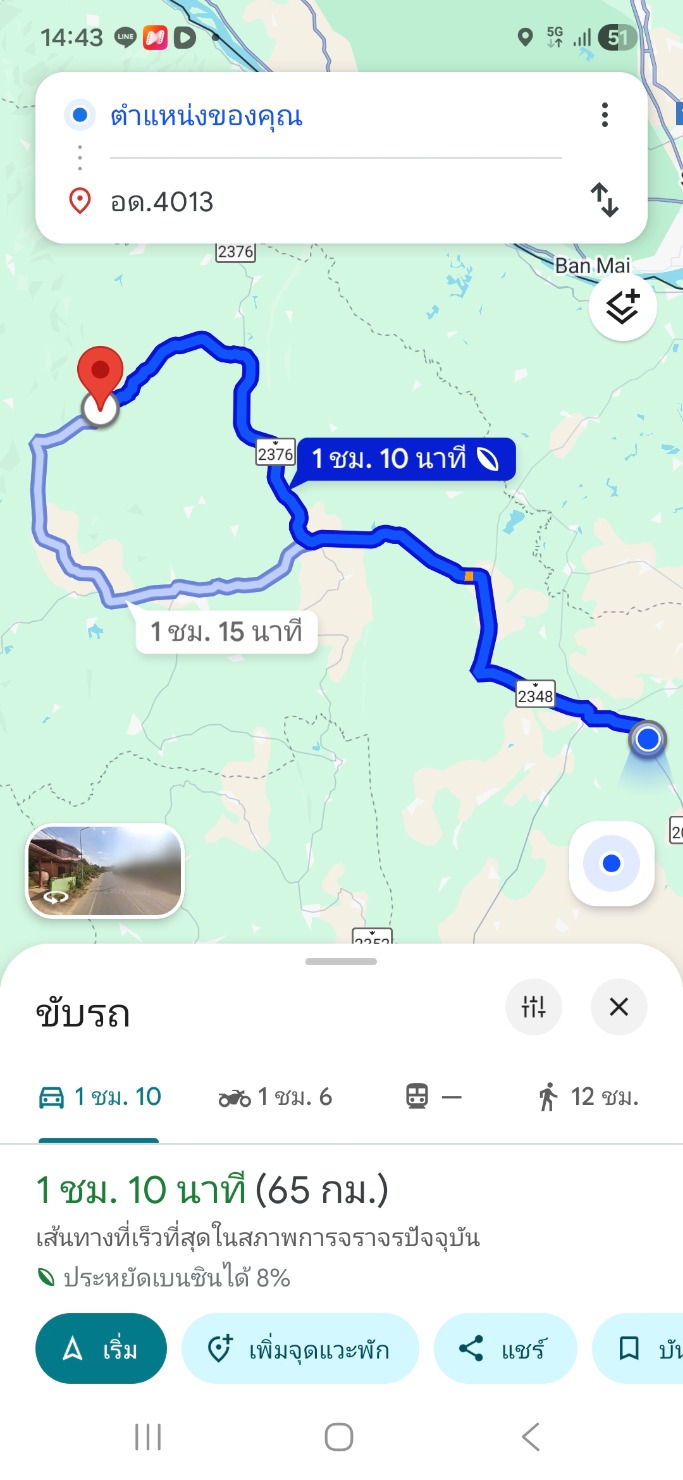
Task: Close the directions panel
Action: 619,1006
